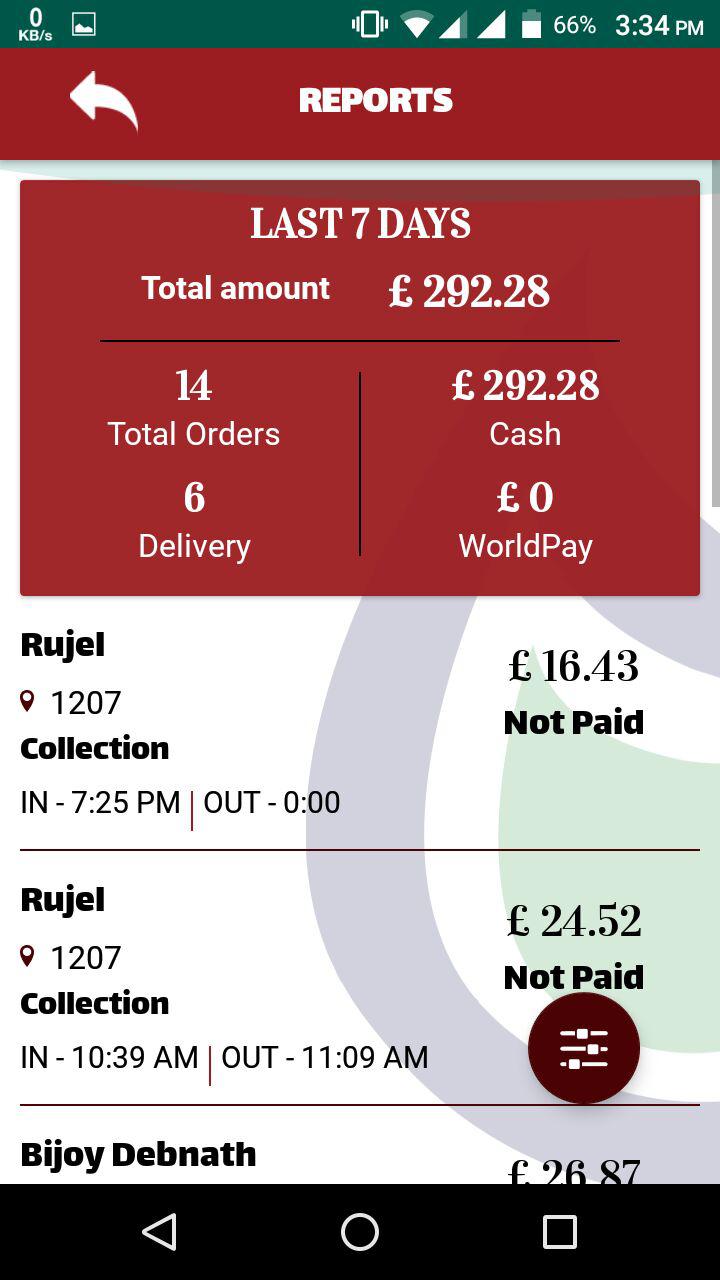Open recent apps from navigation bar
The image size is (720, 1280).
559,1232
